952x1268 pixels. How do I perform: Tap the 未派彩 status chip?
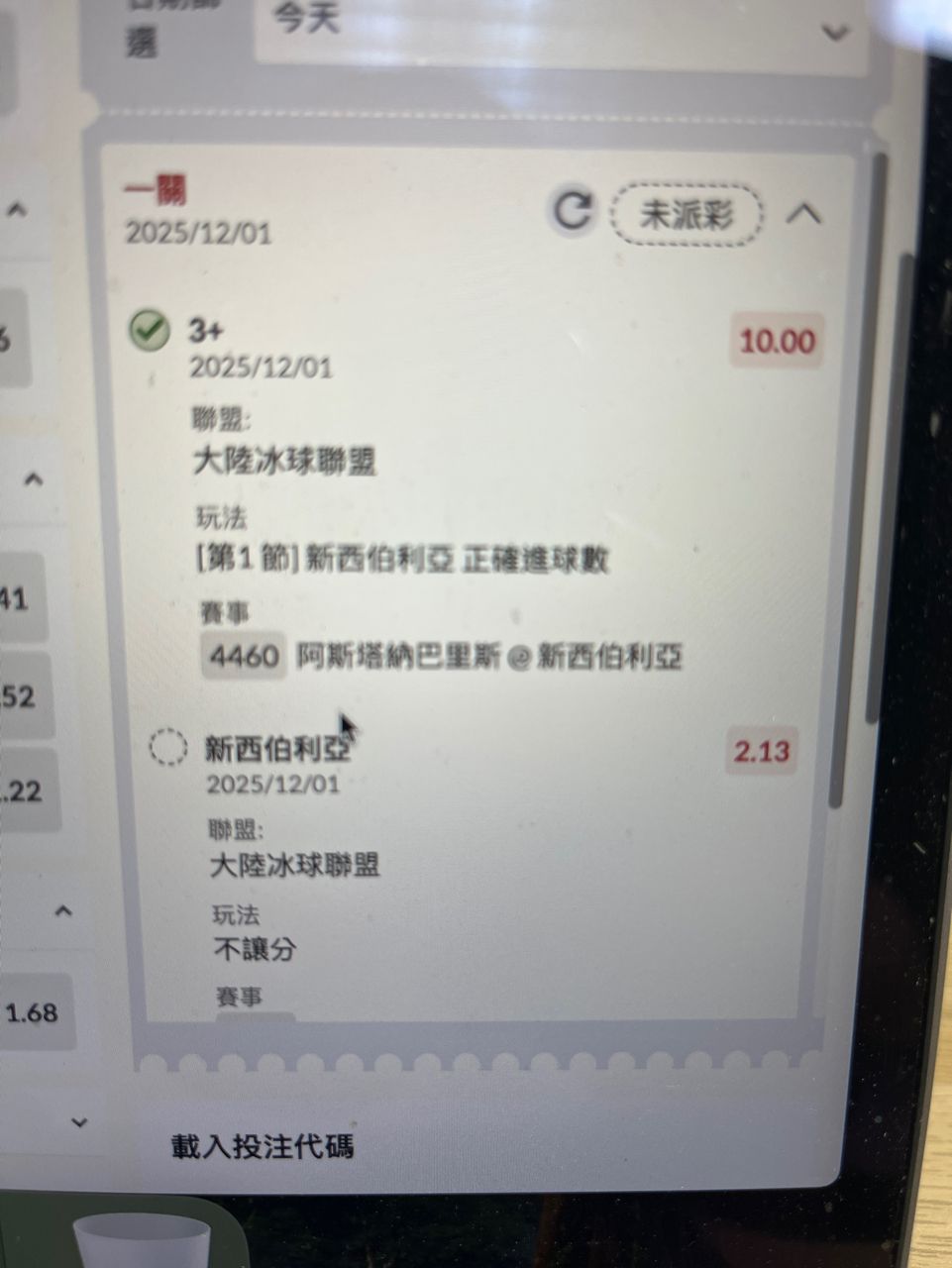pyautogui.click(x=688, y=215)
